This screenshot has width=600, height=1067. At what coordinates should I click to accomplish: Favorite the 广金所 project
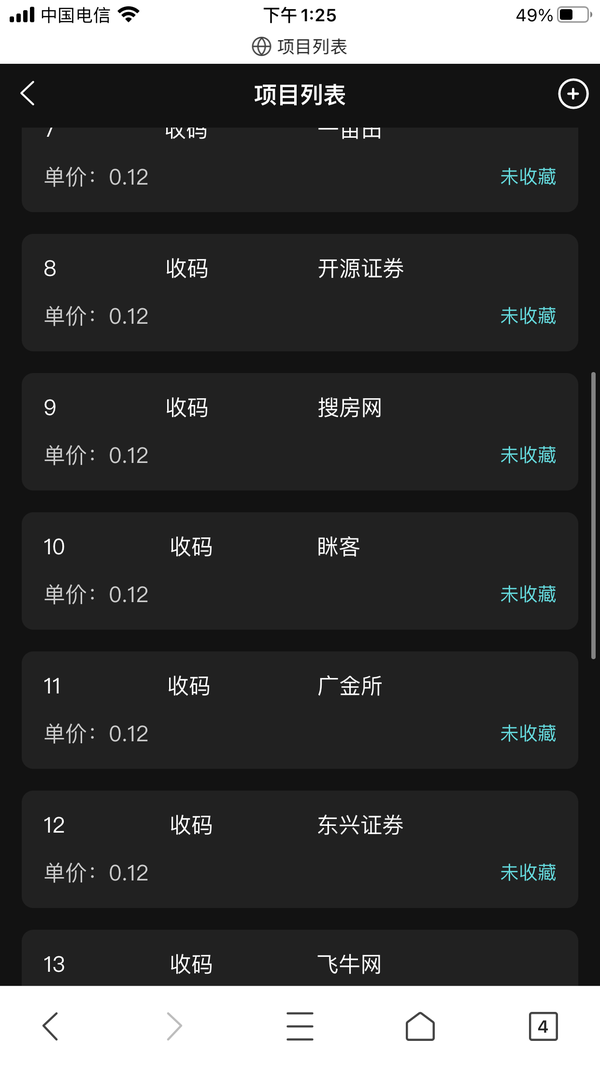tap(528, 733)
